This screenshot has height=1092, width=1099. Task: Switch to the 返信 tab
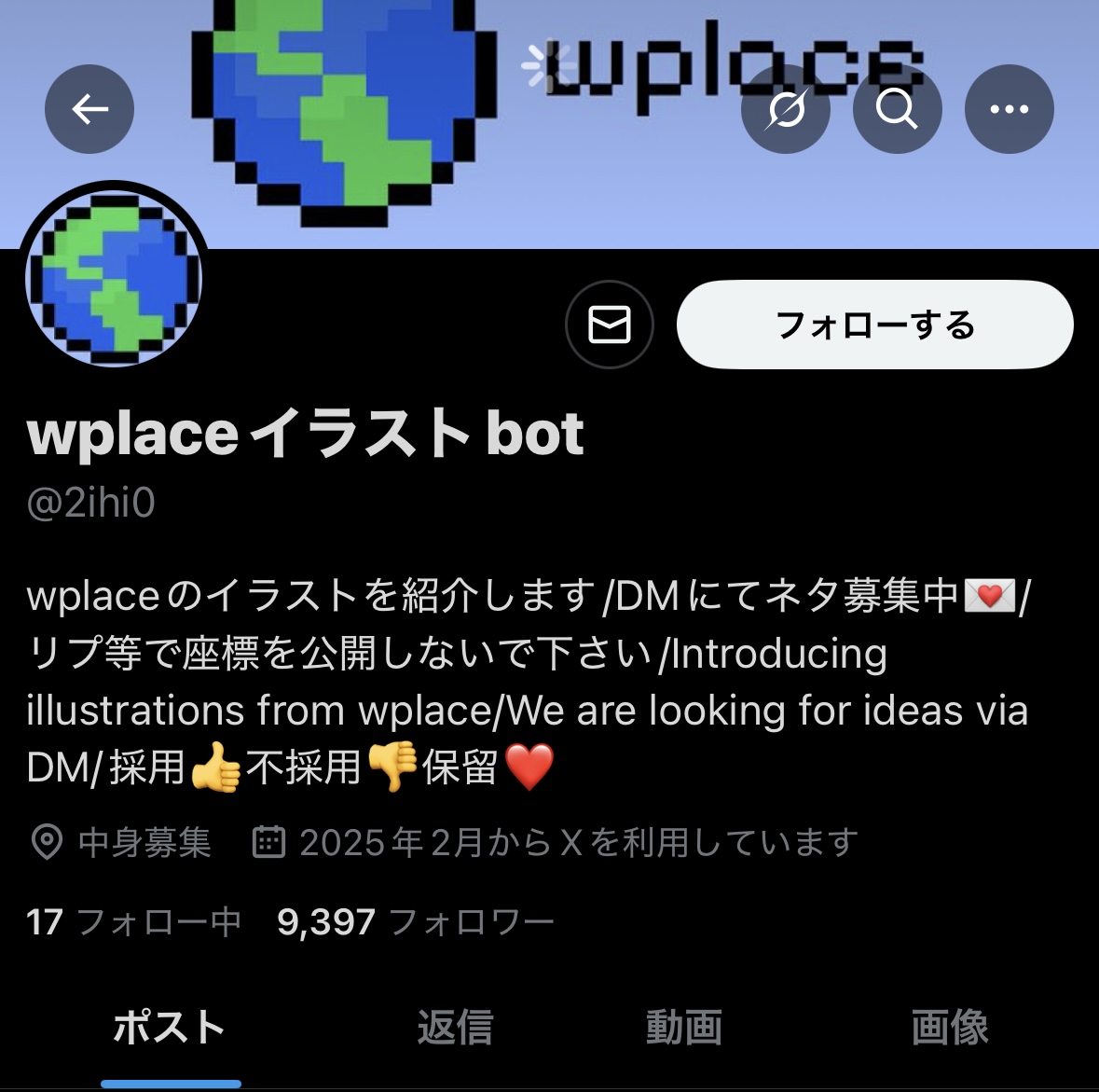coord(455,1028)
